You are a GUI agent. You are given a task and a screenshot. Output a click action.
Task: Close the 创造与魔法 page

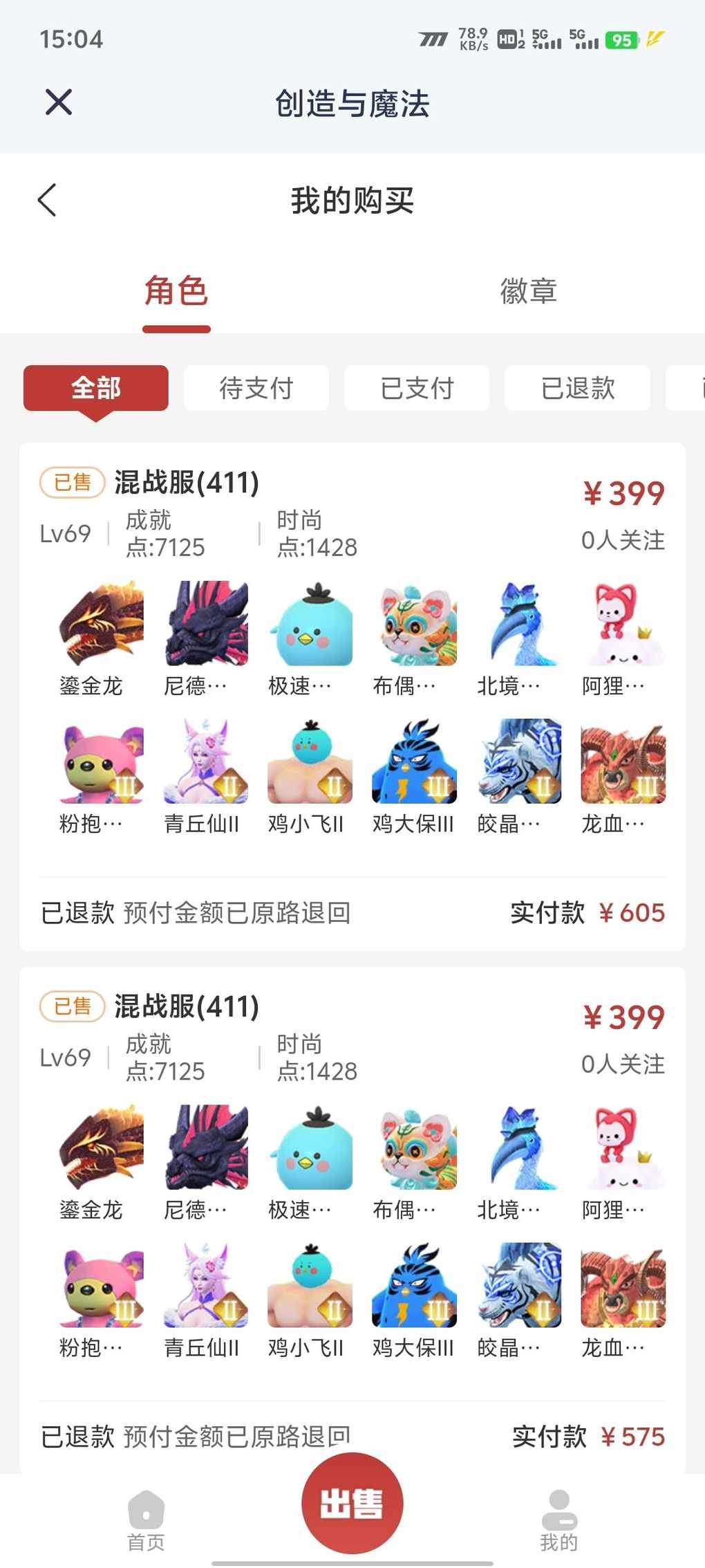click(x=59, y=102)
